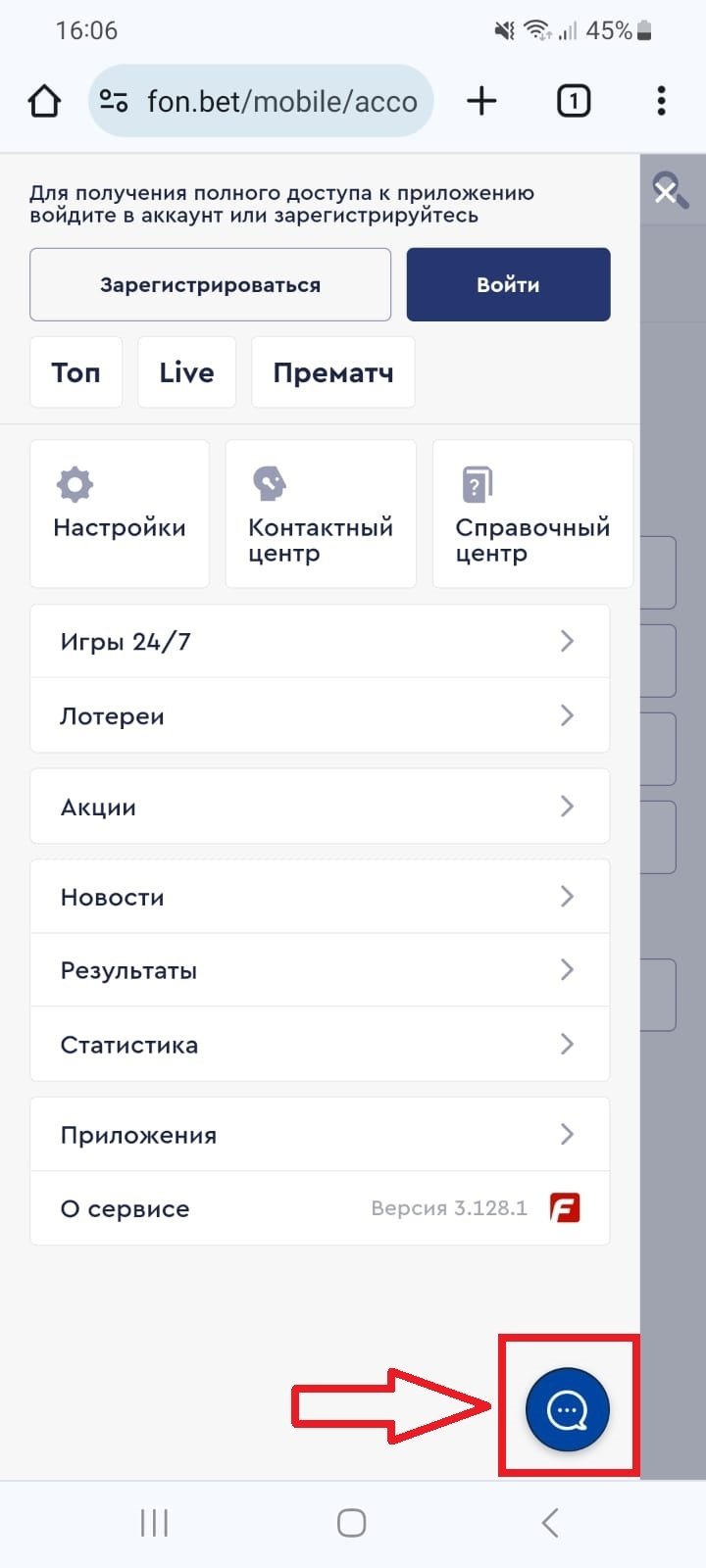The image size is (706, 1568).
Task: Open Справочный центр
Action: (x=532, y=514)
